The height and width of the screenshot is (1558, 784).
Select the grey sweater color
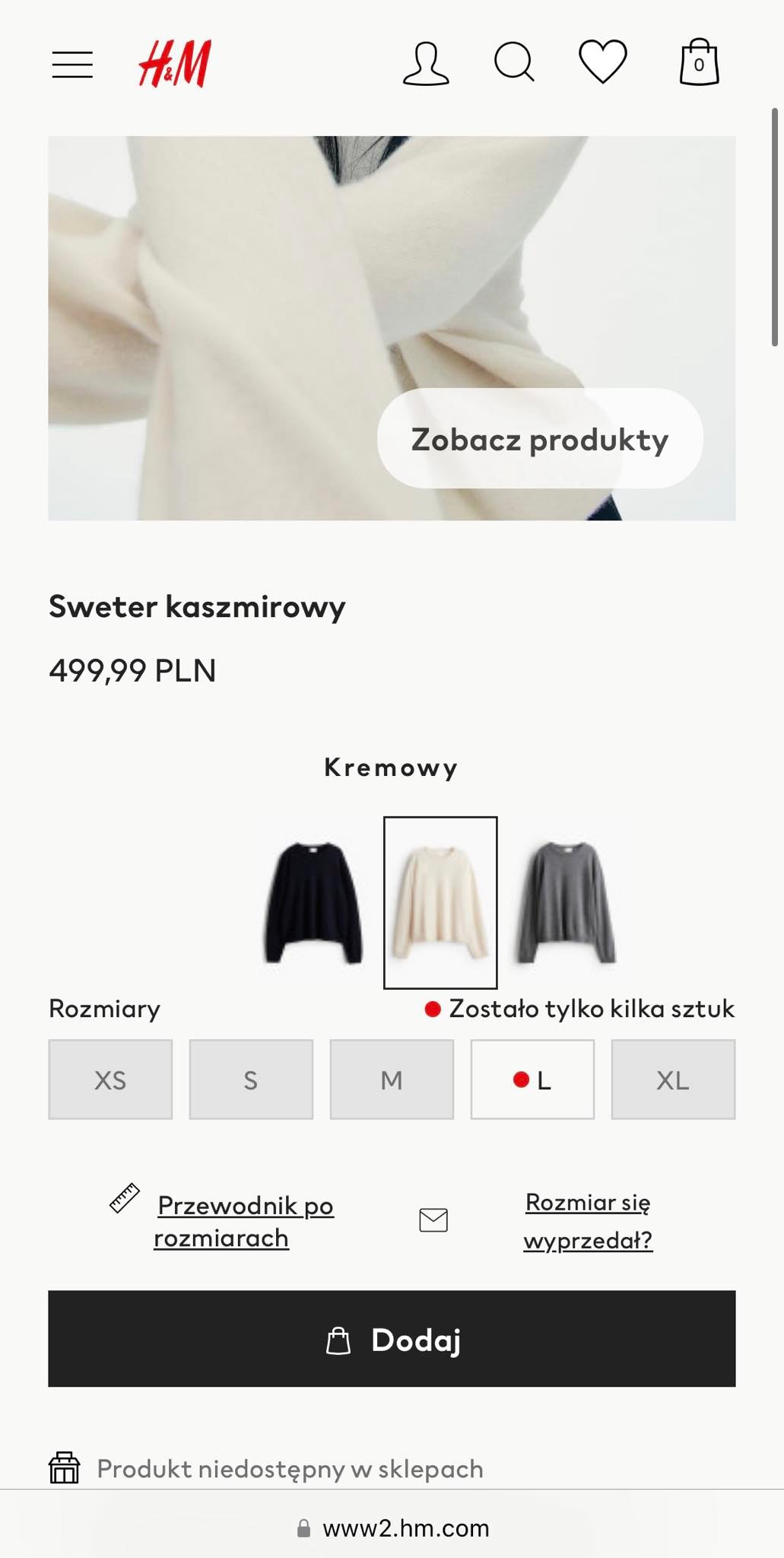coord(567,902)
